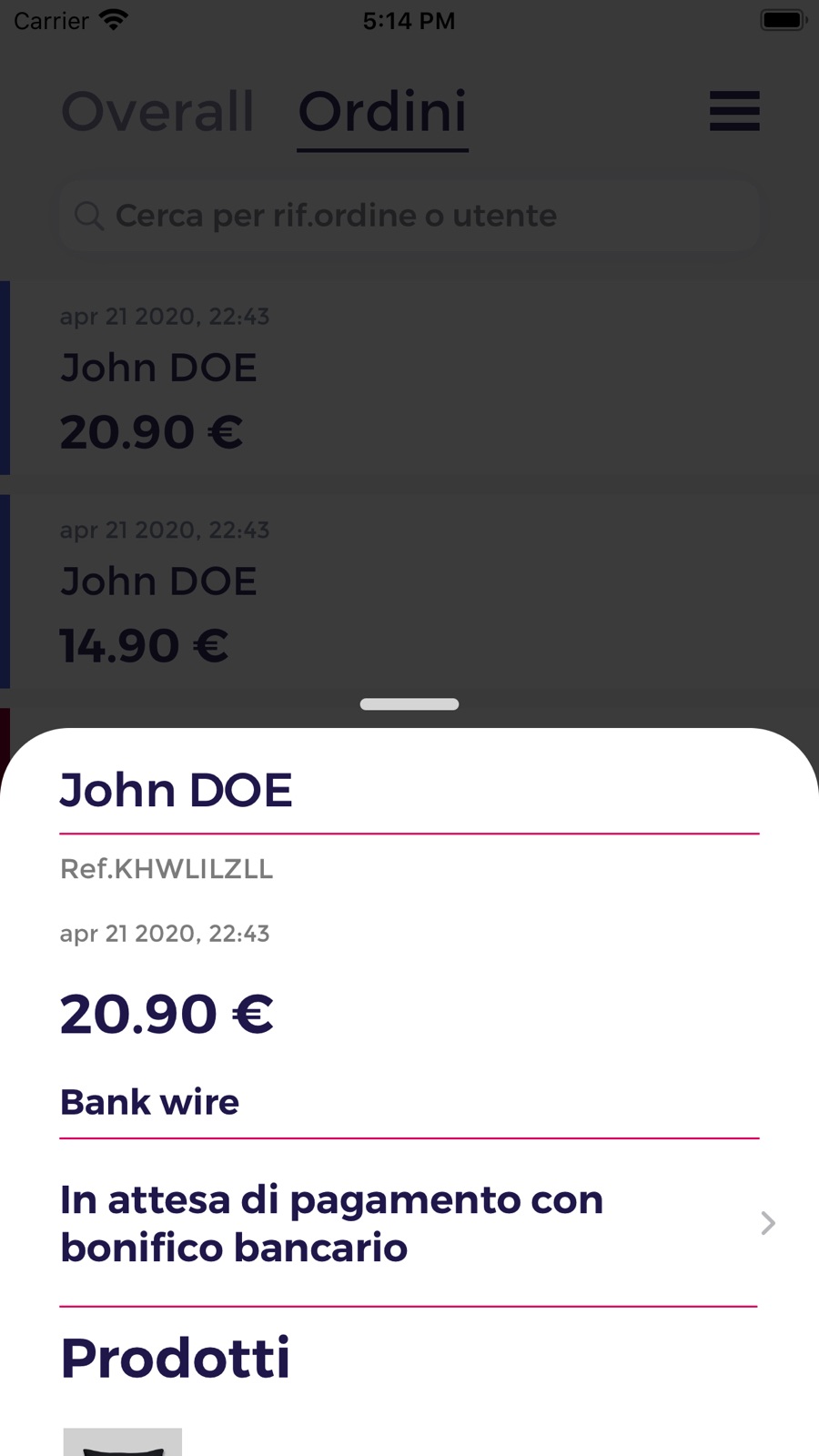Change the status 'In attesa di pagamento'
Image resolution: width=819 pixels, height=1456 pixels.
click(x=409, y=1223)
